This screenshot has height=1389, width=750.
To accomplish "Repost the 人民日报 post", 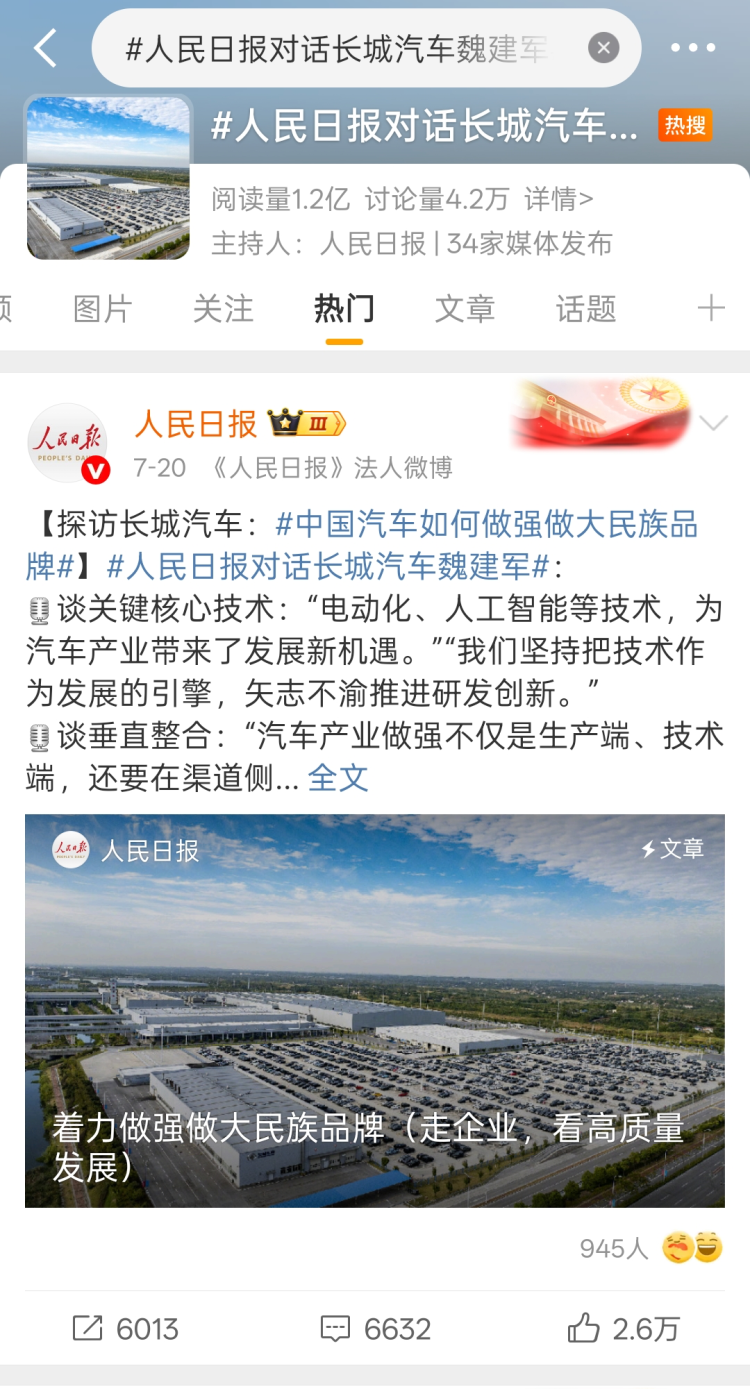I will (x=126, y=1328).
